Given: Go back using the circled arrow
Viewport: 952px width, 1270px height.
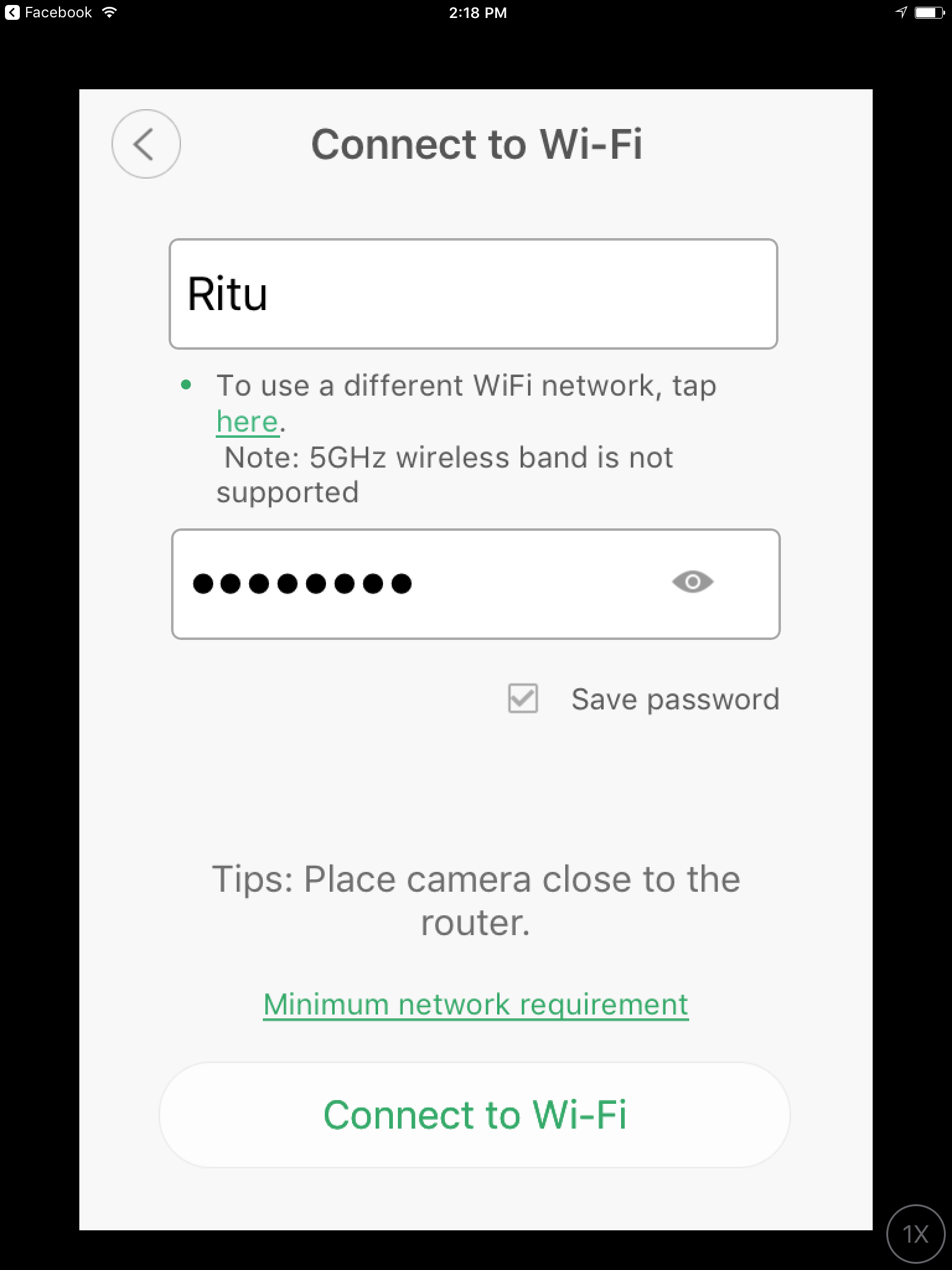Looking at the screenshot, I should coord(146,144).
